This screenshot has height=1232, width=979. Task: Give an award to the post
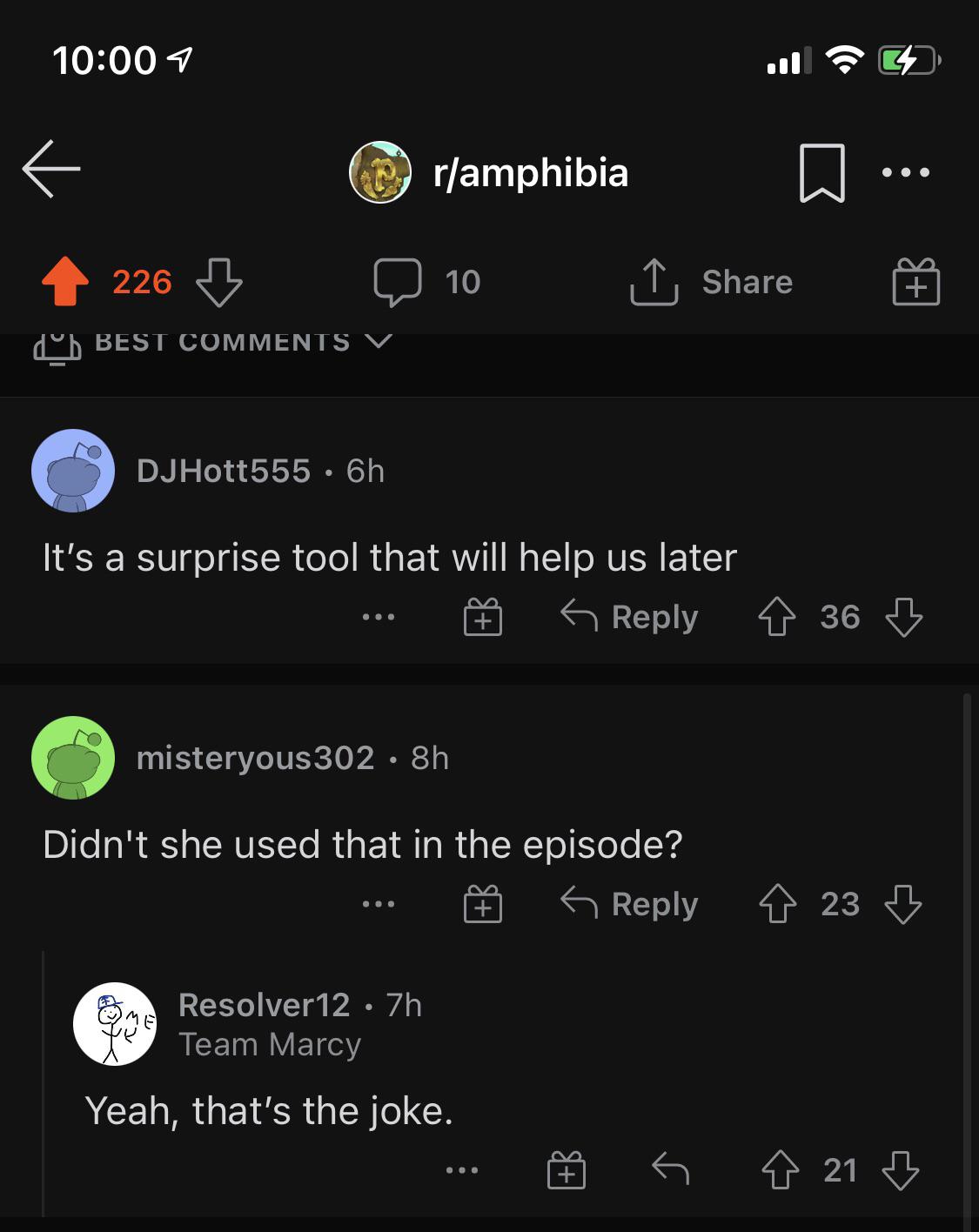tap(915, 282)
